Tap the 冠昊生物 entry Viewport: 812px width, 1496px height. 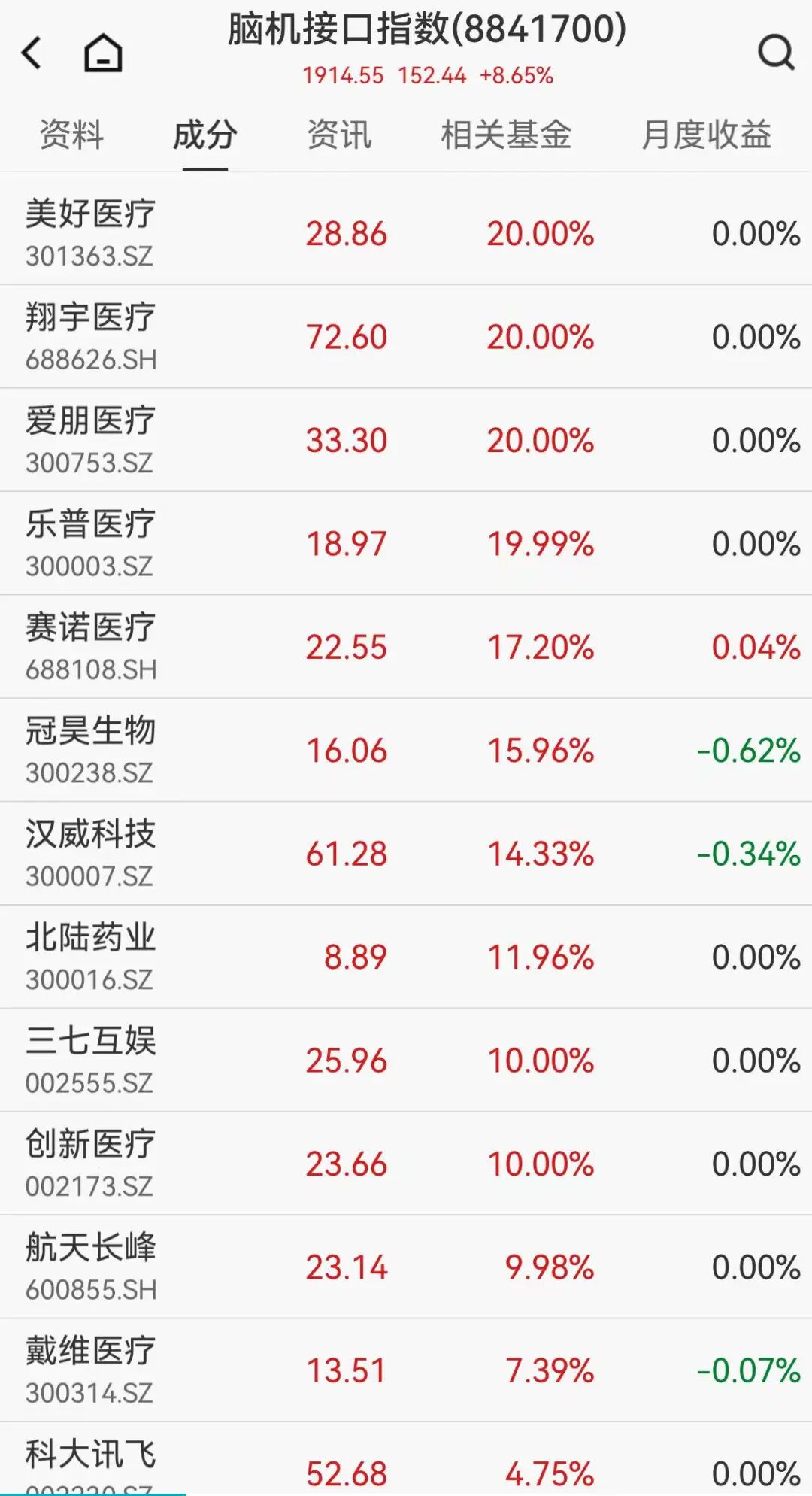coord(406,750)
